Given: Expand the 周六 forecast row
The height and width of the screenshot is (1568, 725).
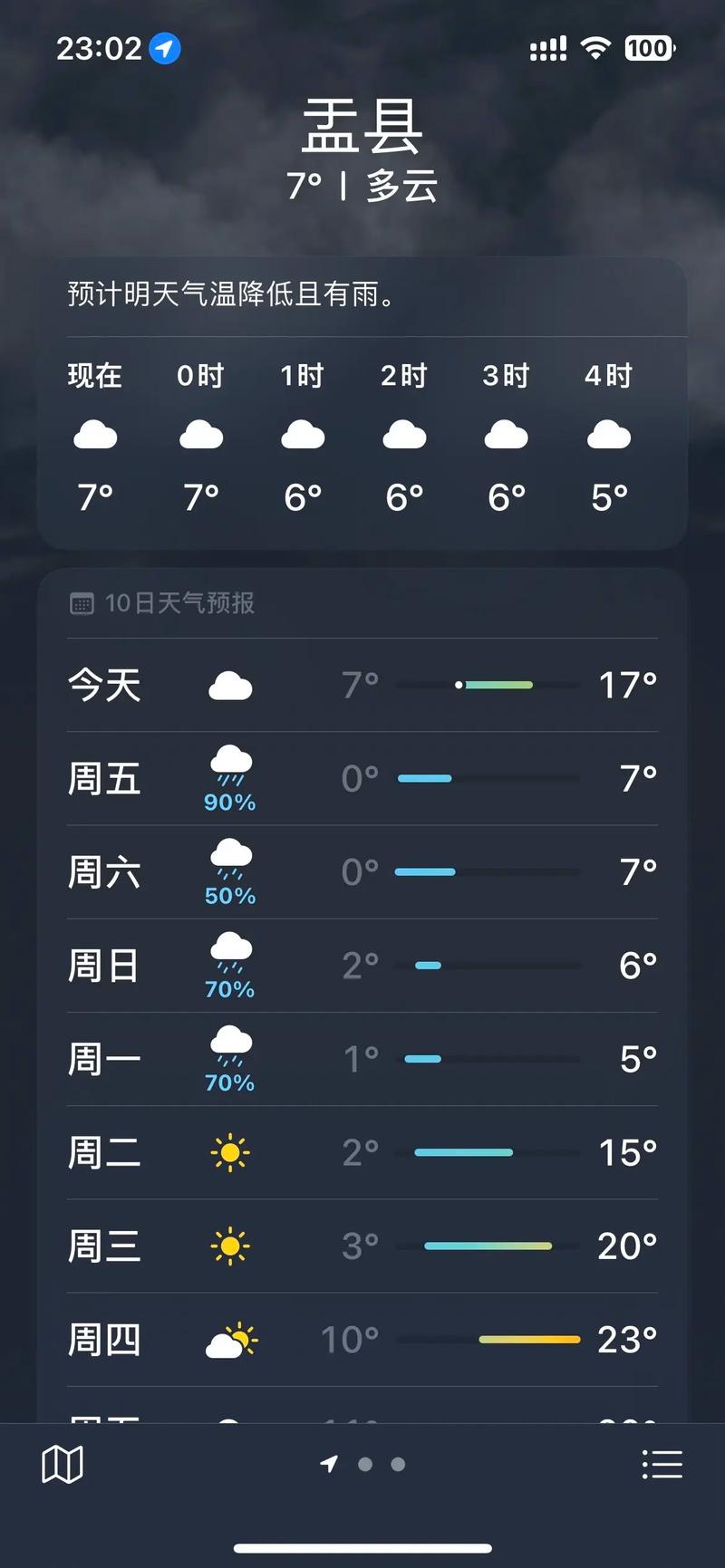Looking at the screenshot, I should point(362,872).
